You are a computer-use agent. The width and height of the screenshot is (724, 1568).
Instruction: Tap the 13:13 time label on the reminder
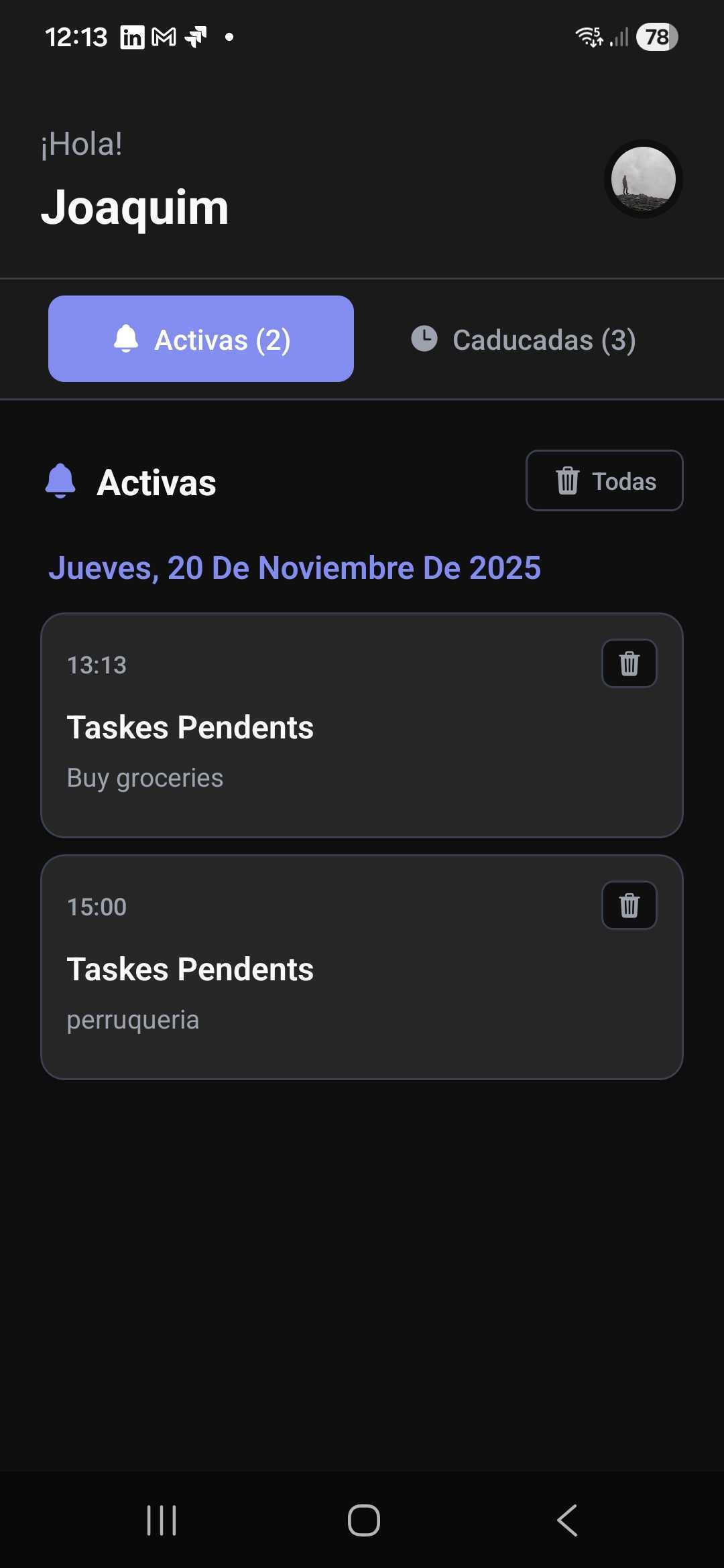pyautogui.click(x=97, y=665)
